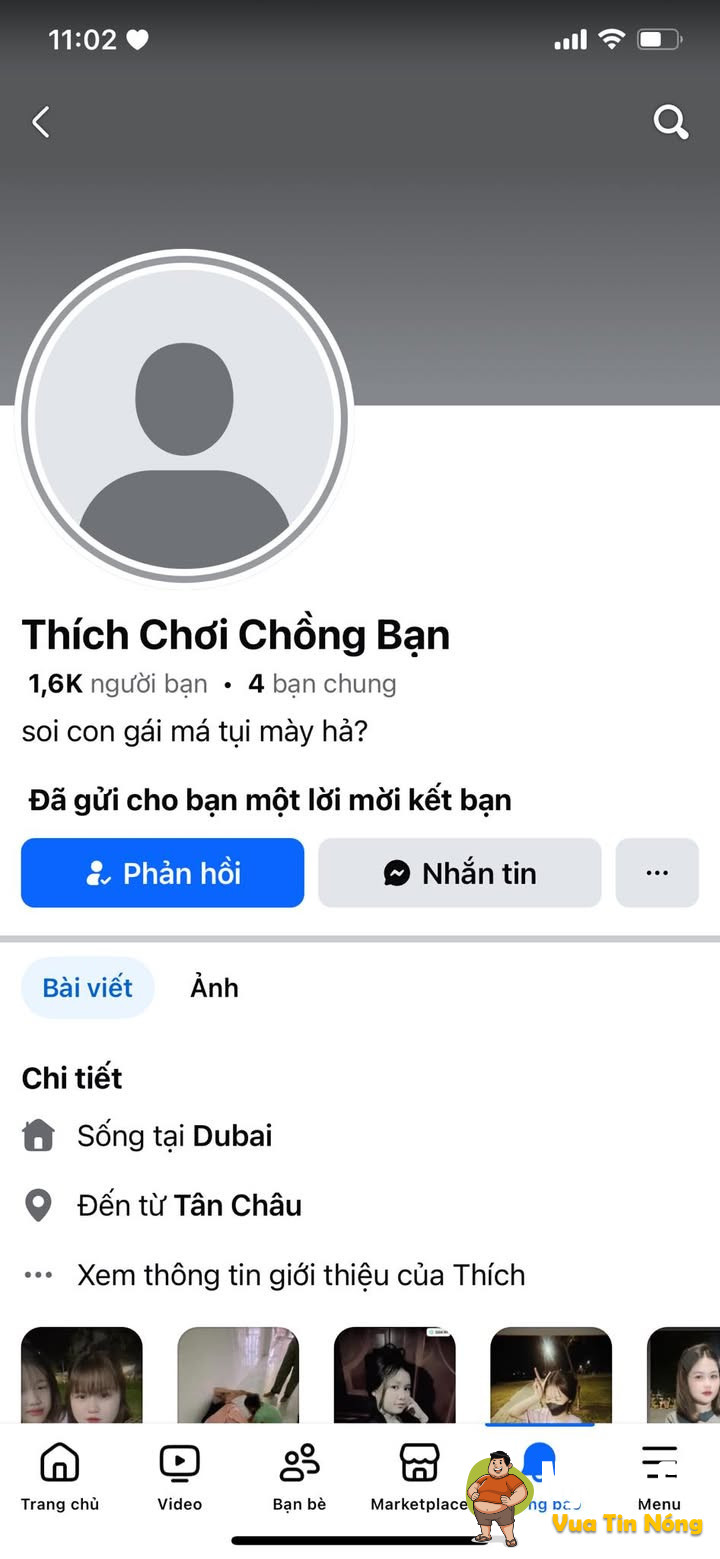The height and width of the screenshot is (1559, 720).
Task: Open the Video tab
Action: (x=180, y=1477)
